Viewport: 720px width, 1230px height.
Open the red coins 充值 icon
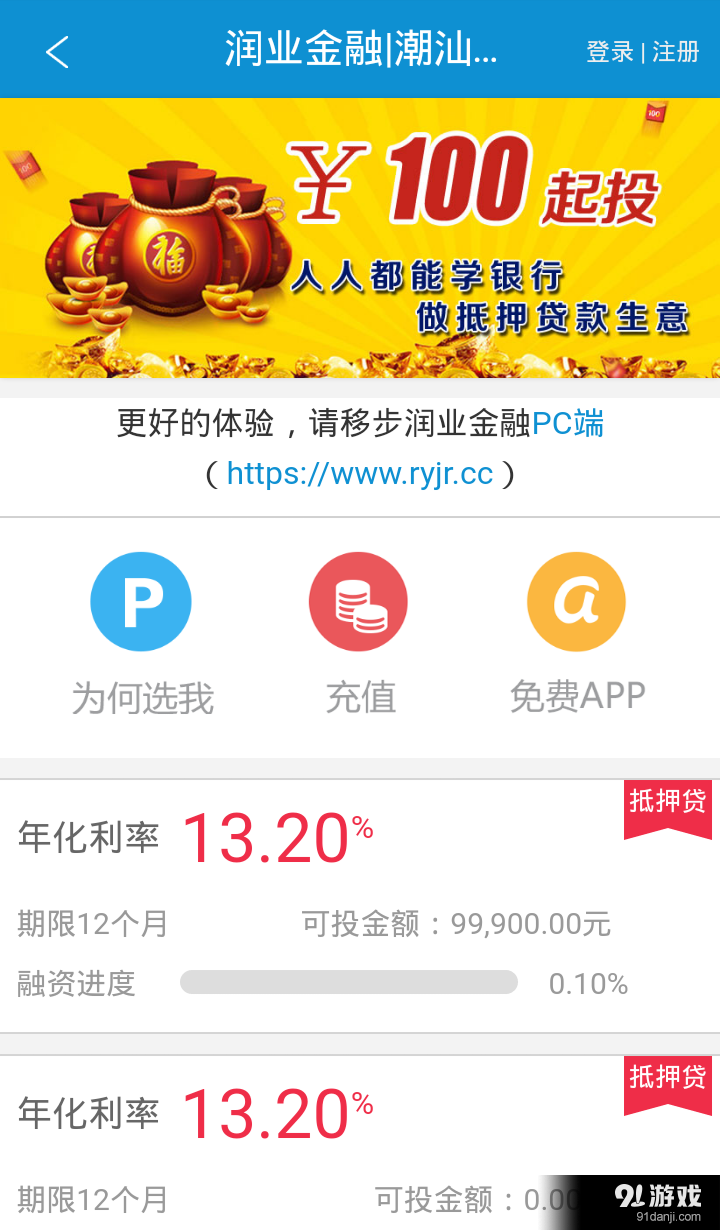coord(358,601)
